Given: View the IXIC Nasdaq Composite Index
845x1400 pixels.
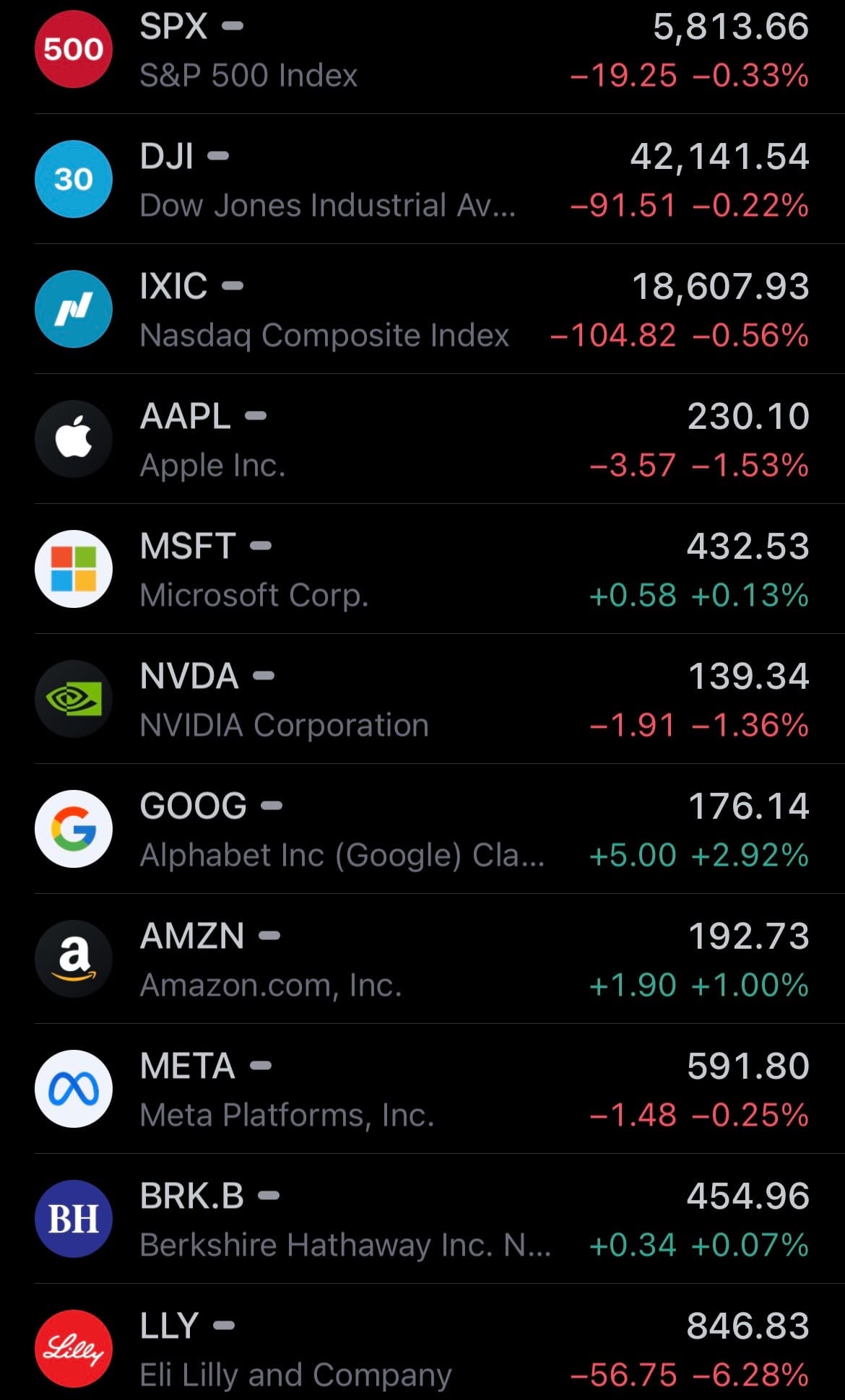Looking at the screenshot, I should click(x=422, y=310).
